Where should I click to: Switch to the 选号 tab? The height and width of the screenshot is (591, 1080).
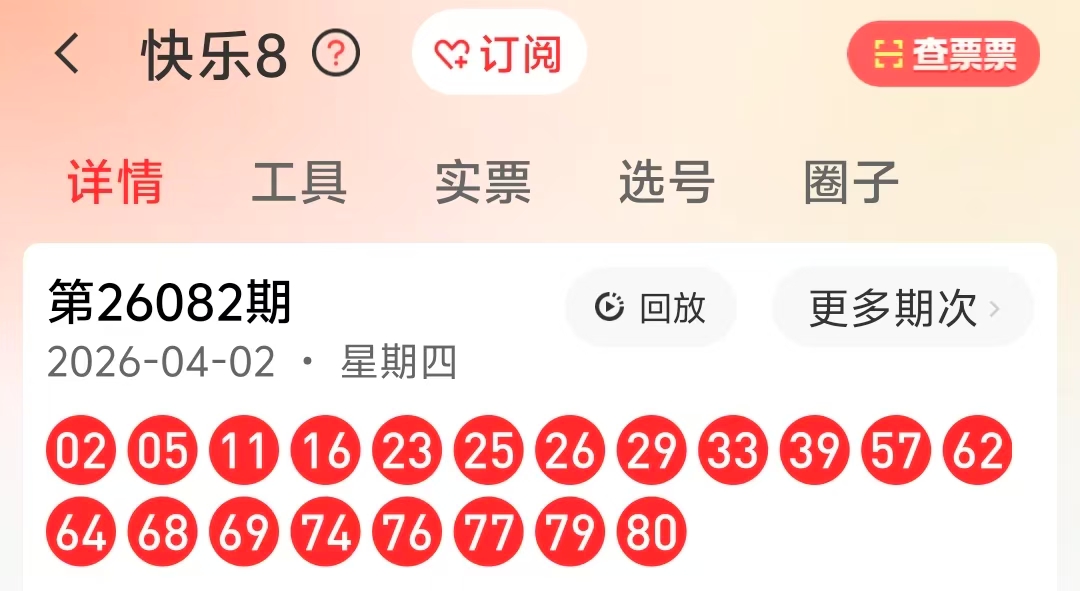pyautogui.click(x=667, y=182)
